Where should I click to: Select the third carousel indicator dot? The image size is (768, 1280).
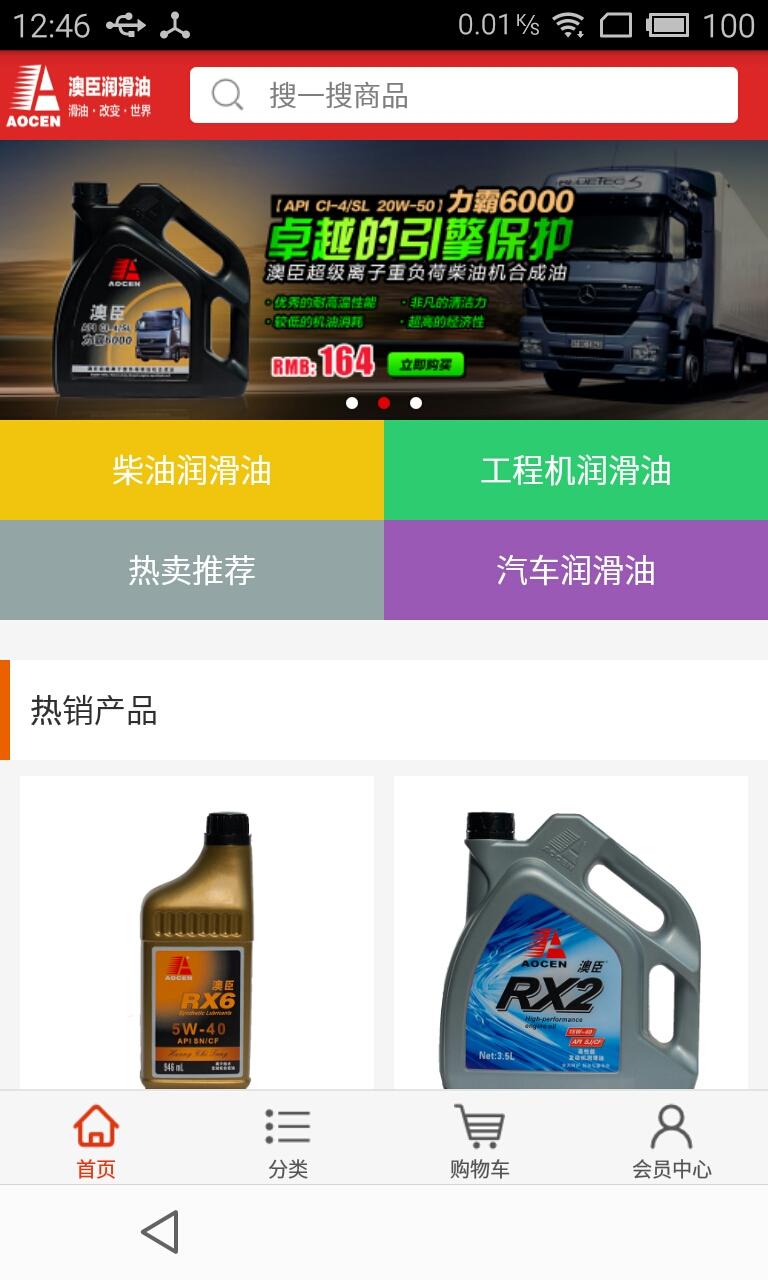pyautogui.click(x=415, y=403)
